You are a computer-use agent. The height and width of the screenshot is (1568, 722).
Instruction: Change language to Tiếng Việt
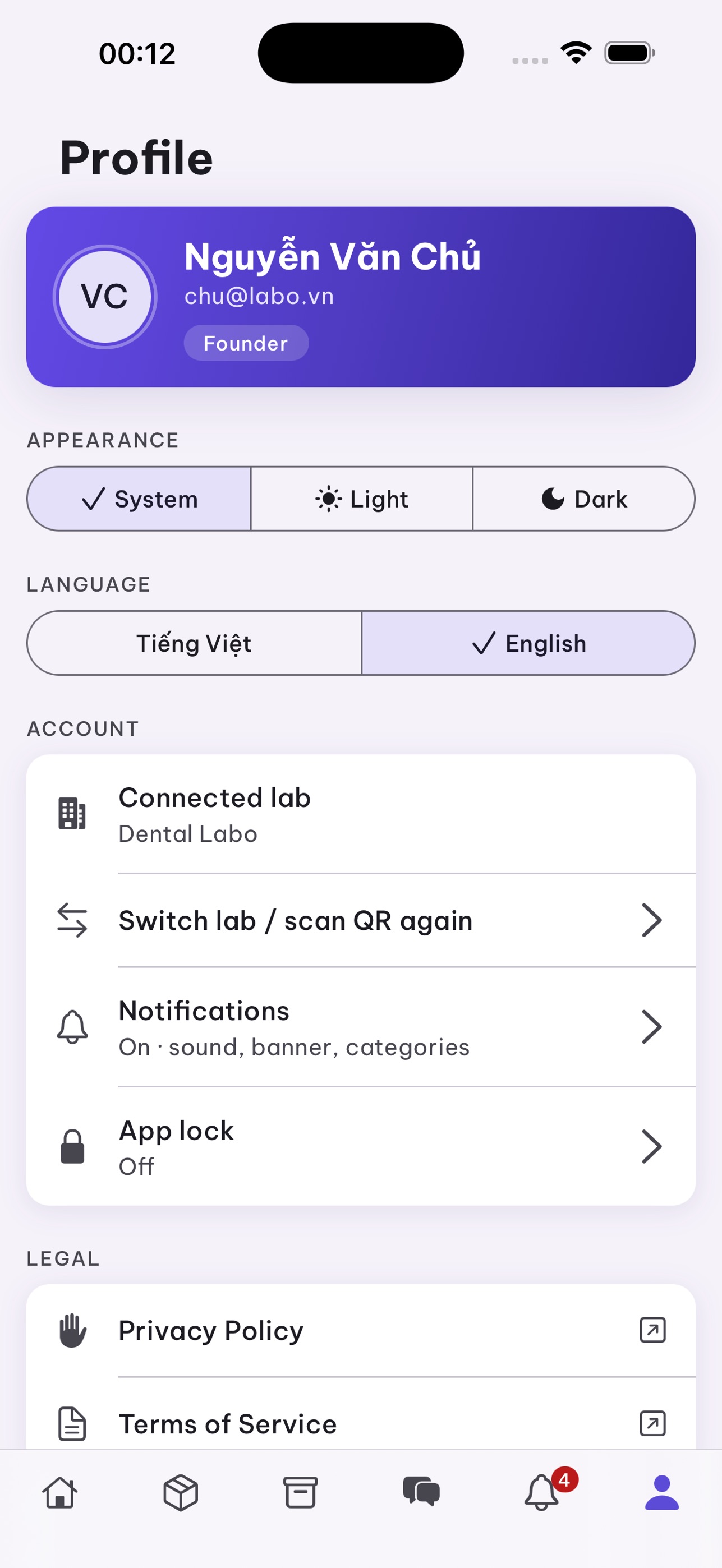coord(194,643)
